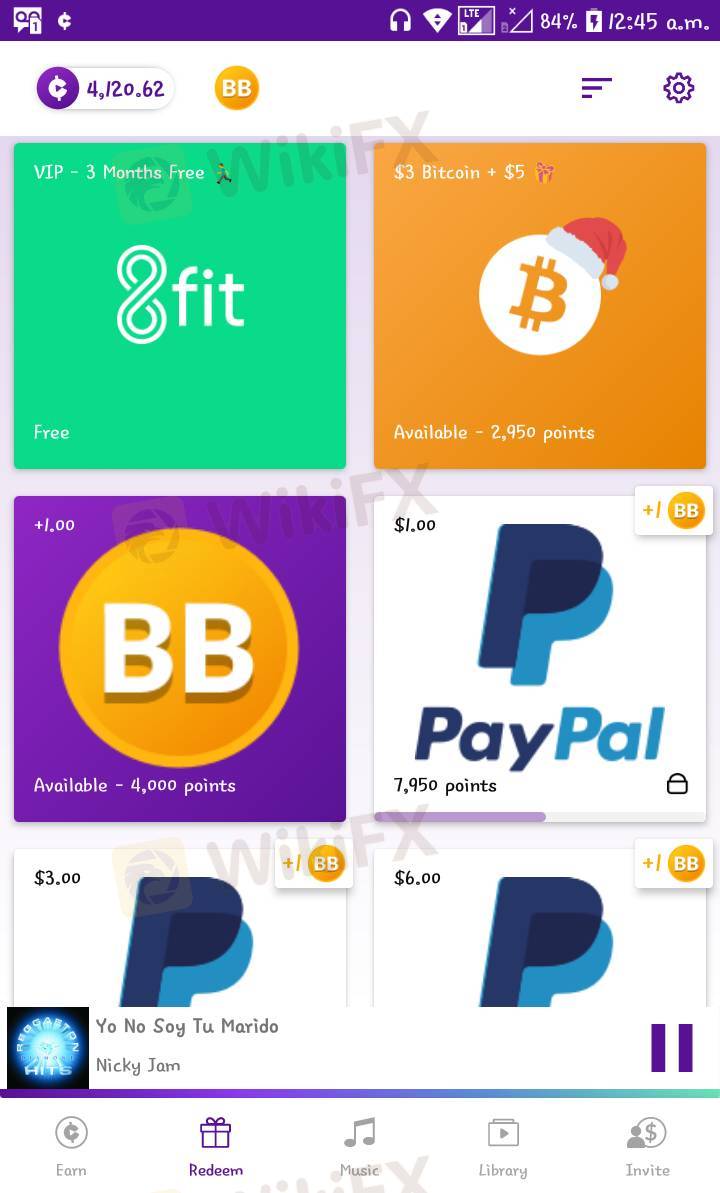This screenshot has width=720, height=1193.
Task: Redeem the +1.00 BB coin reward
Action: point(180,658)
